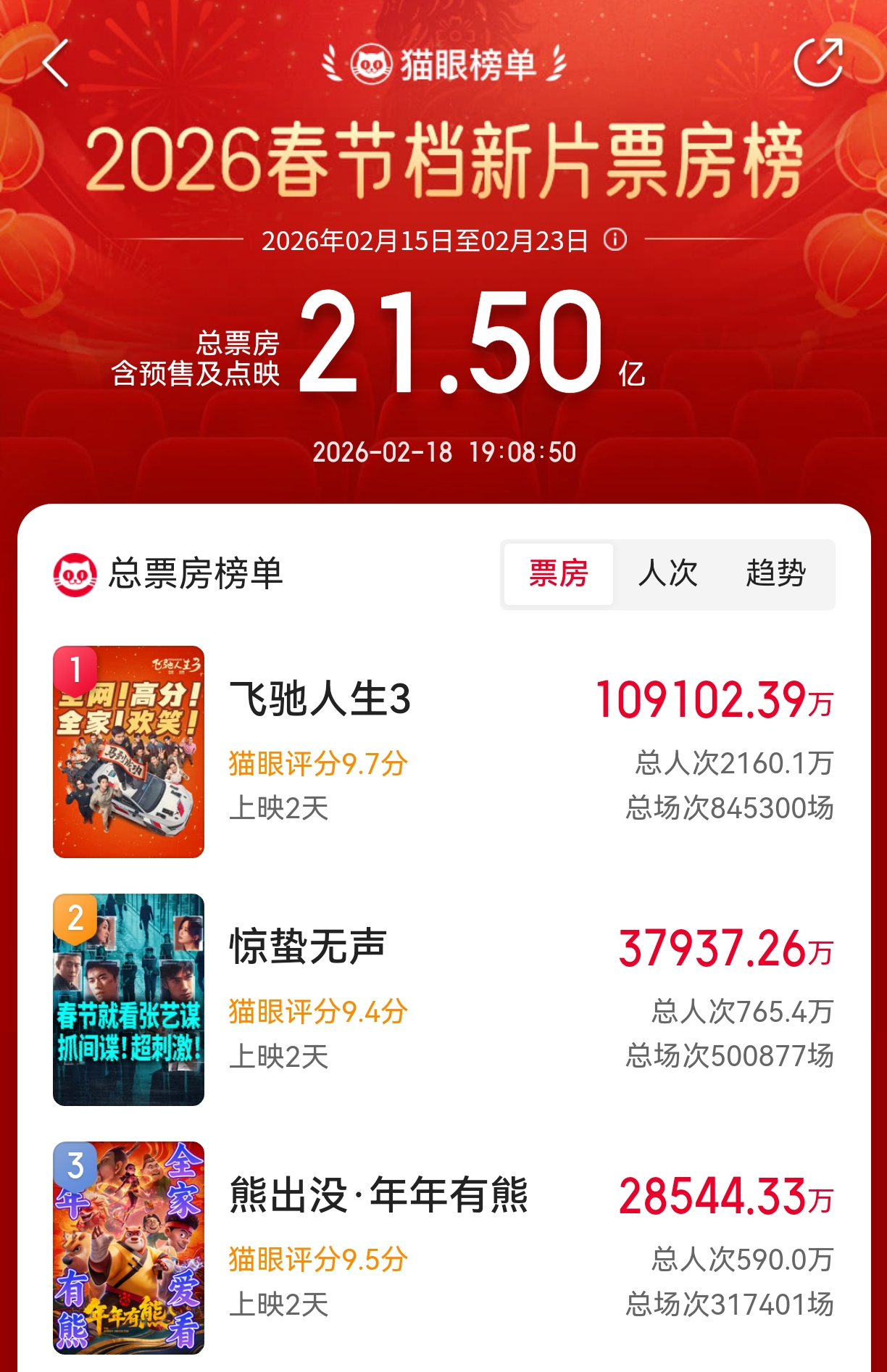Switch to the 趋势 tab
887x1372 pixels.
(x=775, y=574)
